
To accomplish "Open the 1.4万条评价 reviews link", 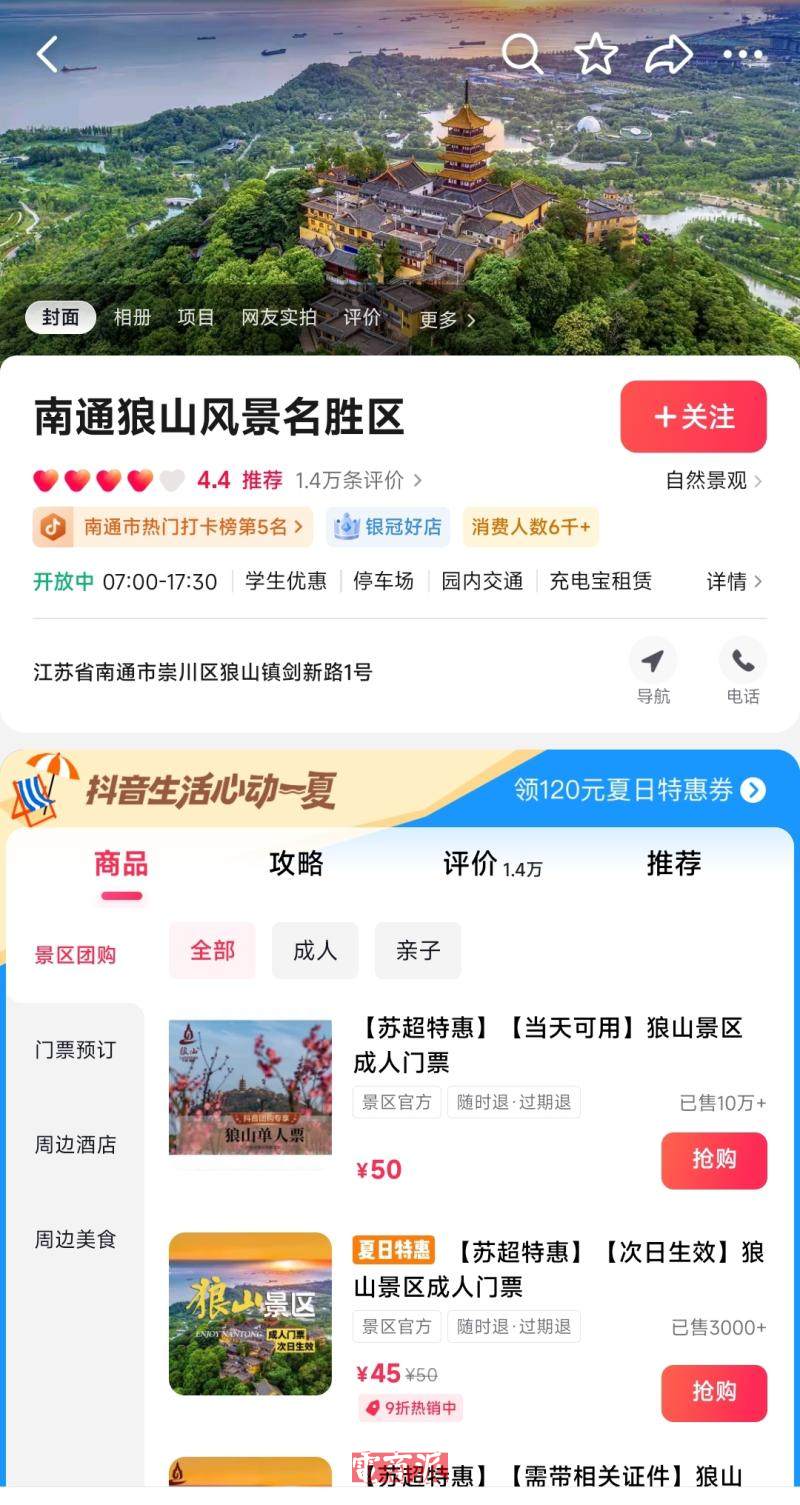I will [x=358, y=481].
